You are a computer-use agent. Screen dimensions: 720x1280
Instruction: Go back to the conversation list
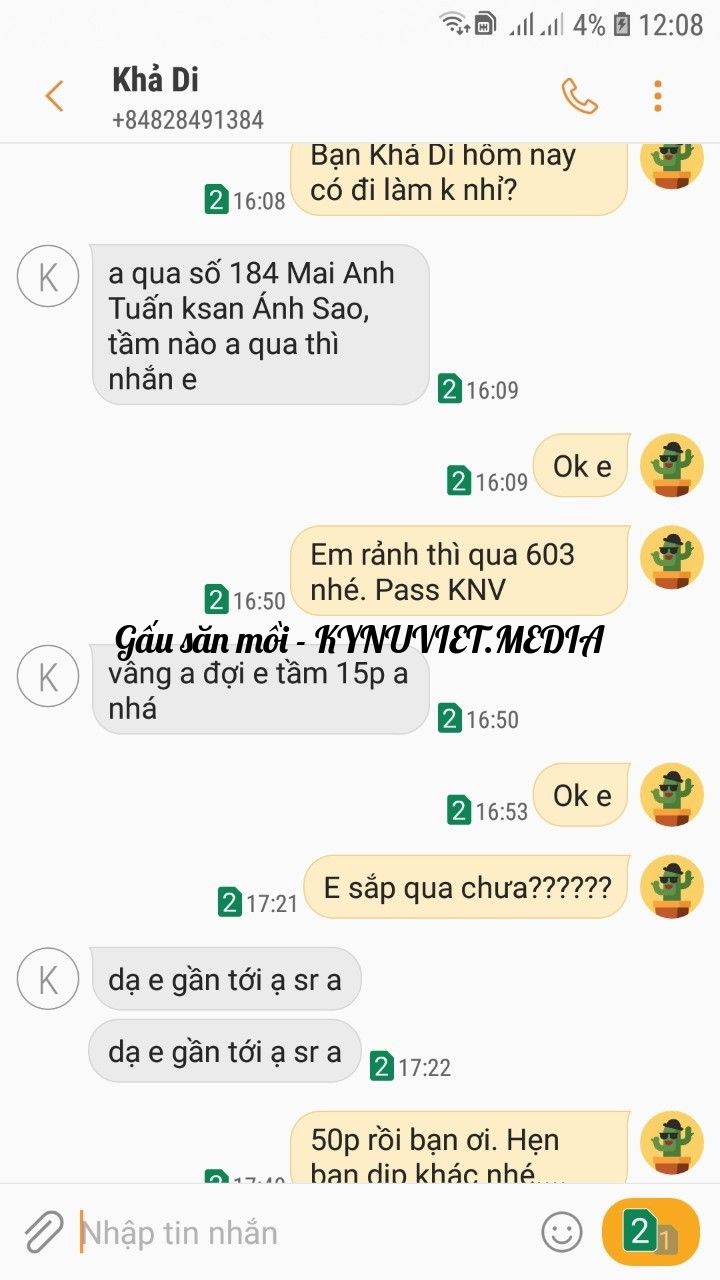coord(54,97)
